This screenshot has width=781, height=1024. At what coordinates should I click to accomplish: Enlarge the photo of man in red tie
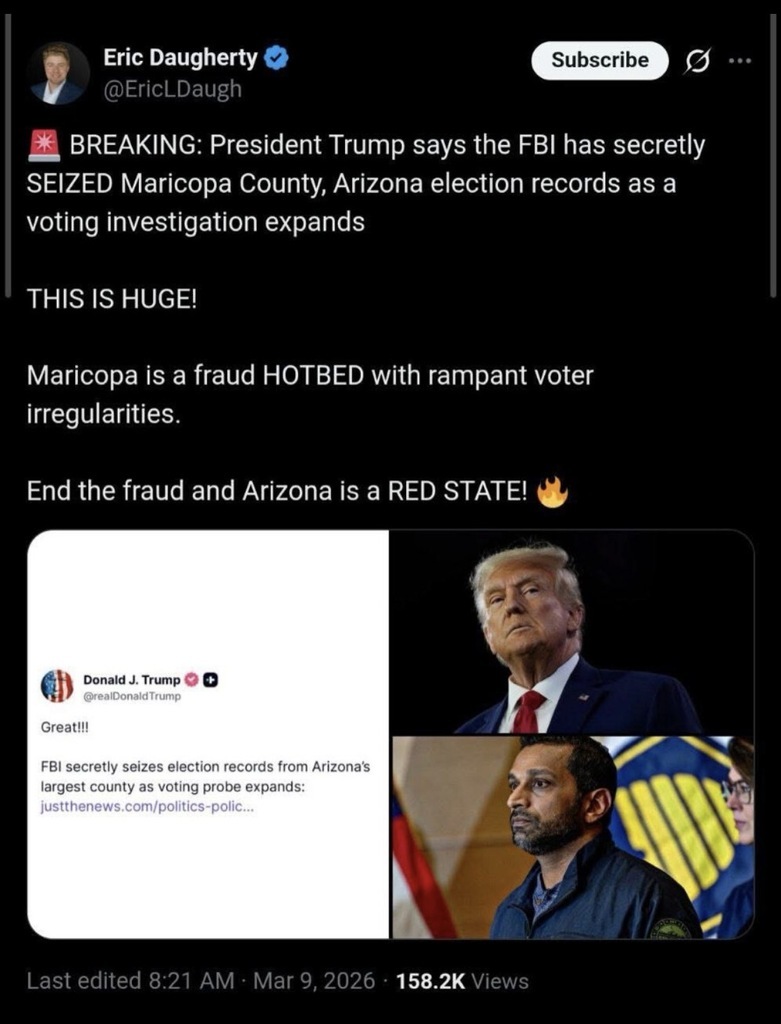[x=571, y=633]
